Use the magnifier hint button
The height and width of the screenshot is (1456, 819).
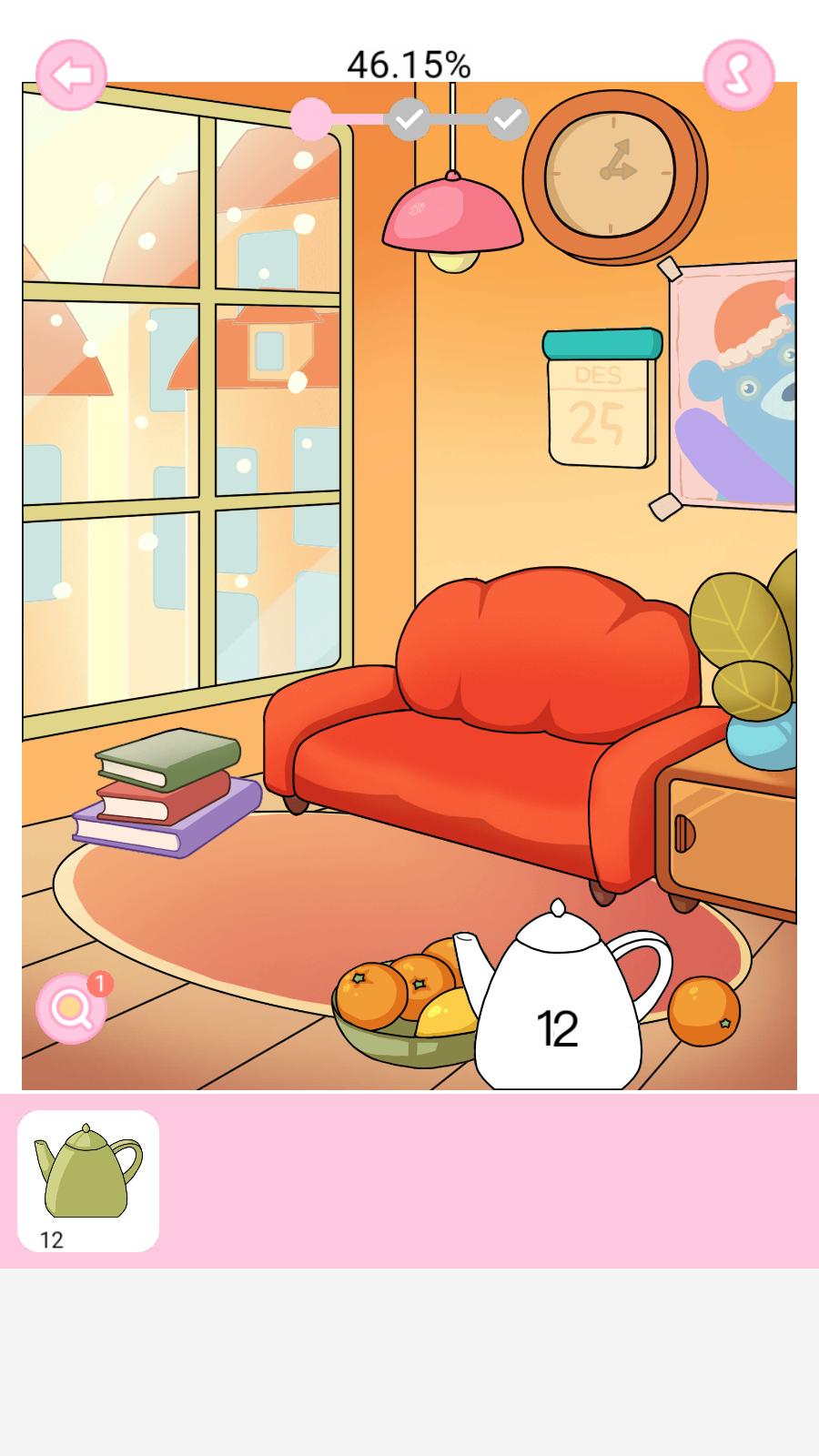[x=70, y=1008]
